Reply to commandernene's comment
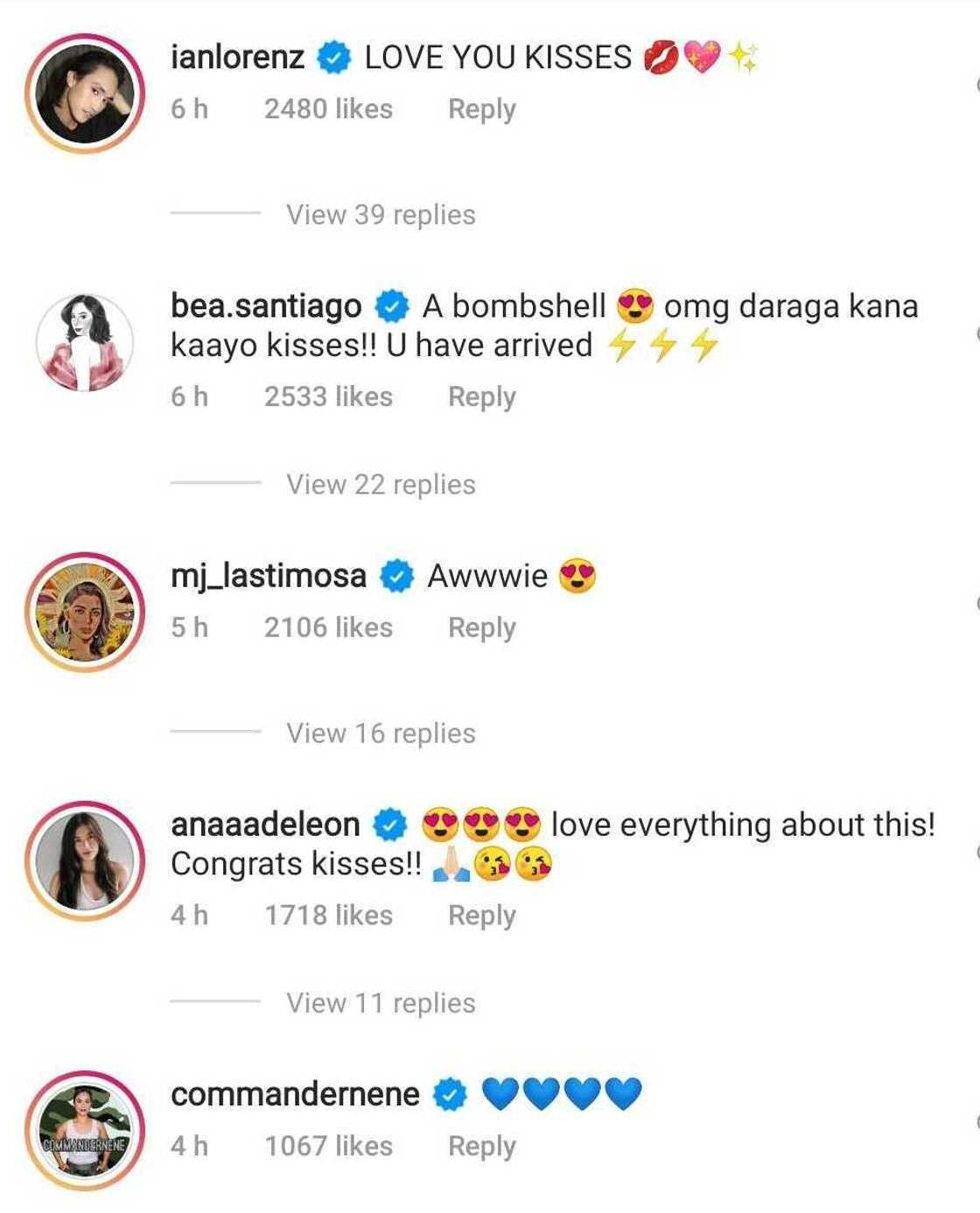Screen dimensions: 980x1213 (x=481, y=1146)
